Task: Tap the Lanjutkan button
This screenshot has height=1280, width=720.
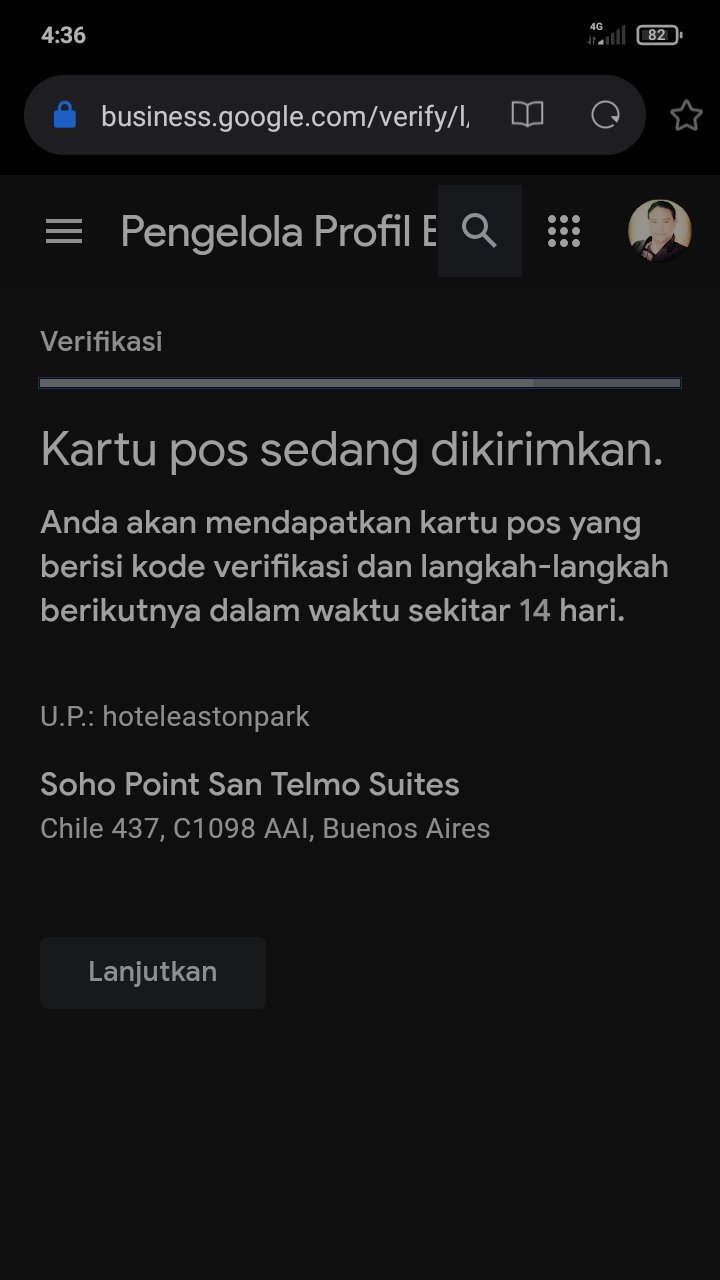Action: [153, 972]
